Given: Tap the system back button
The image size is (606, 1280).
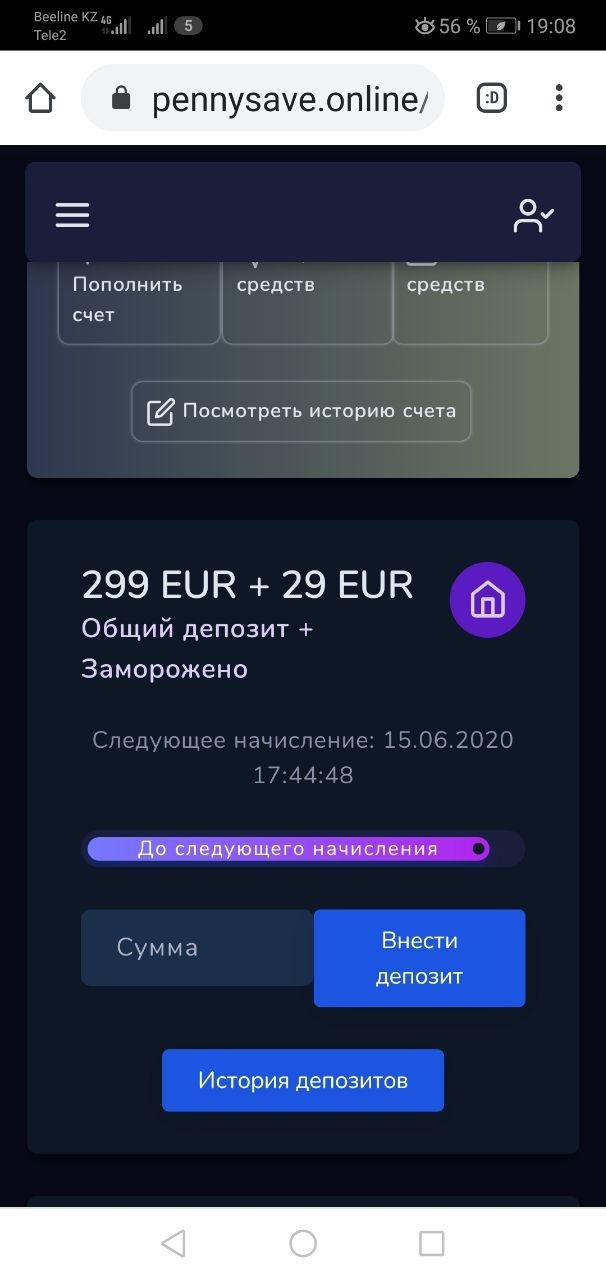Looking at the screenshot, I should pyautogui.click(x=173, y=1243).
